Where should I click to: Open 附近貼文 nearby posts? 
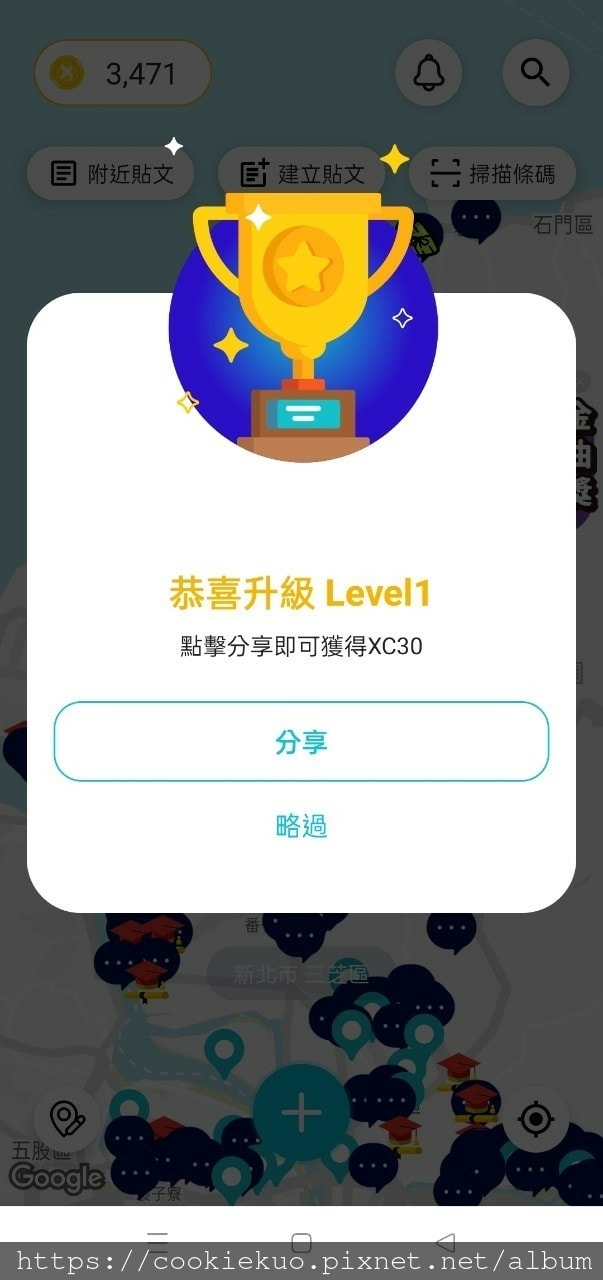pos(112,174)
